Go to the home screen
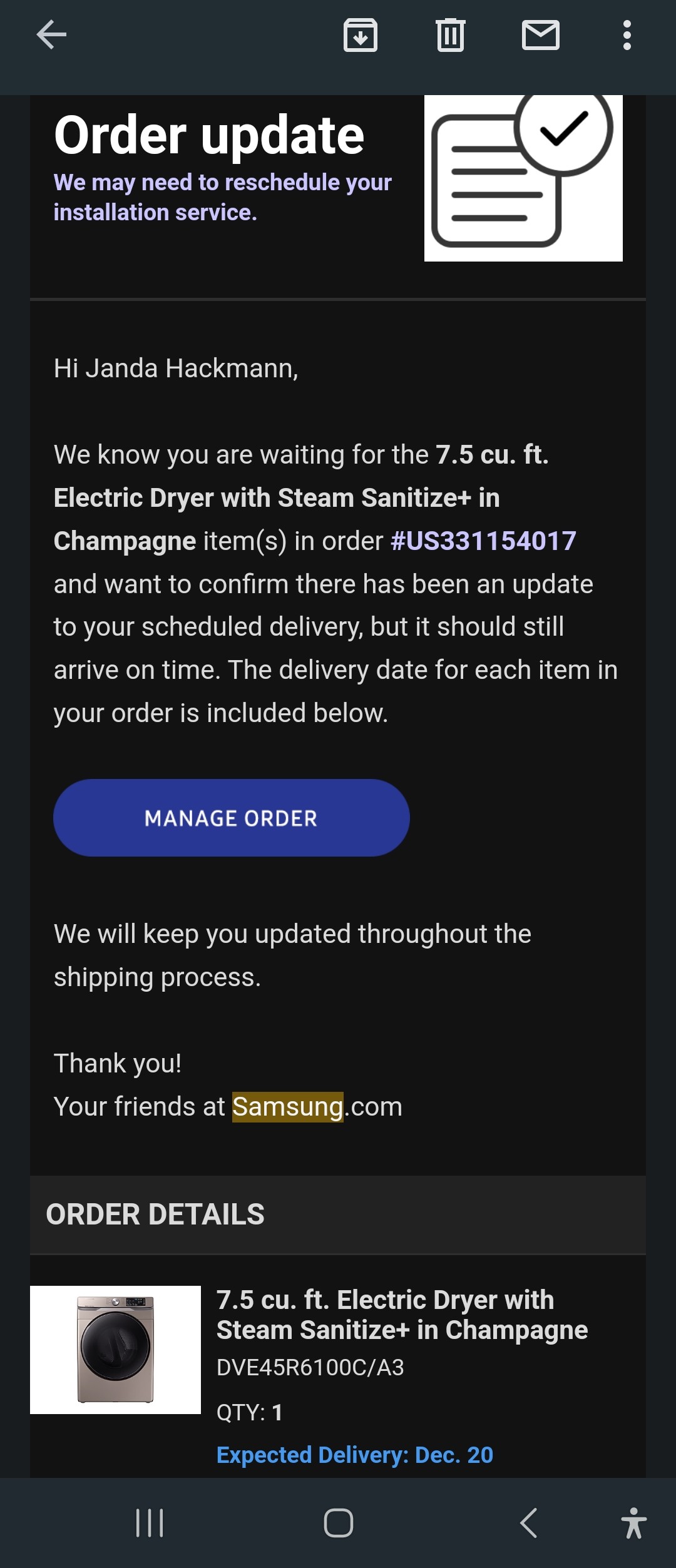Viewport: 676px width, 1568px height. pyautogui.click(x=338, y=1522)
